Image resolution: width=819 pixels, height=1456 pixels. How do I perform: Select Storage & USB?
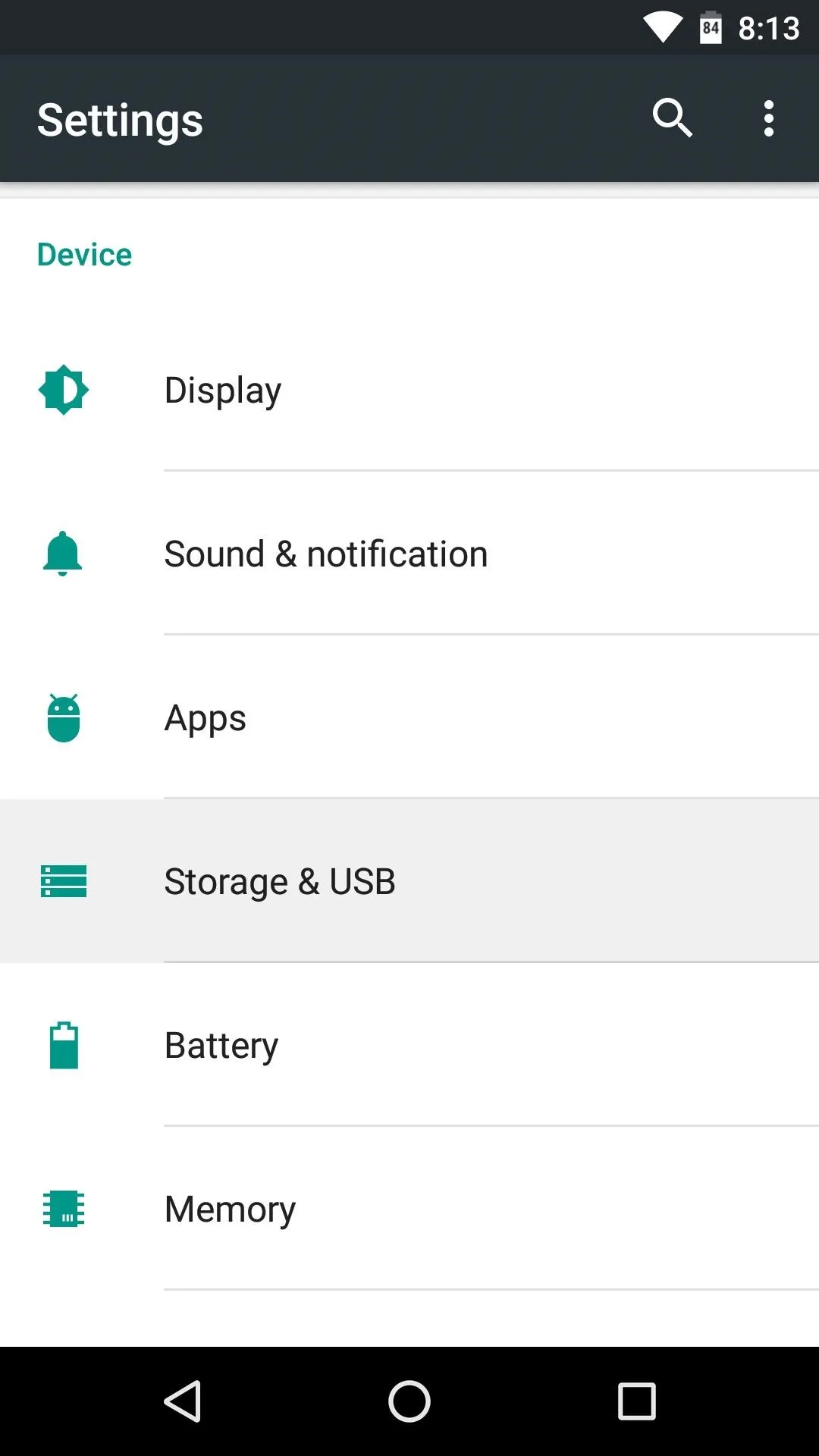pos(409,881)
